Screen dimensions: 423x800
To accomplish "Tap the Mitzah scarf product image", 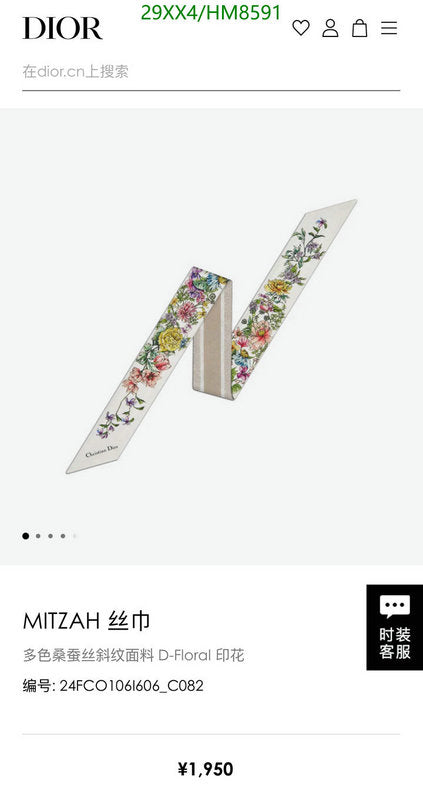I will [211, 337].
